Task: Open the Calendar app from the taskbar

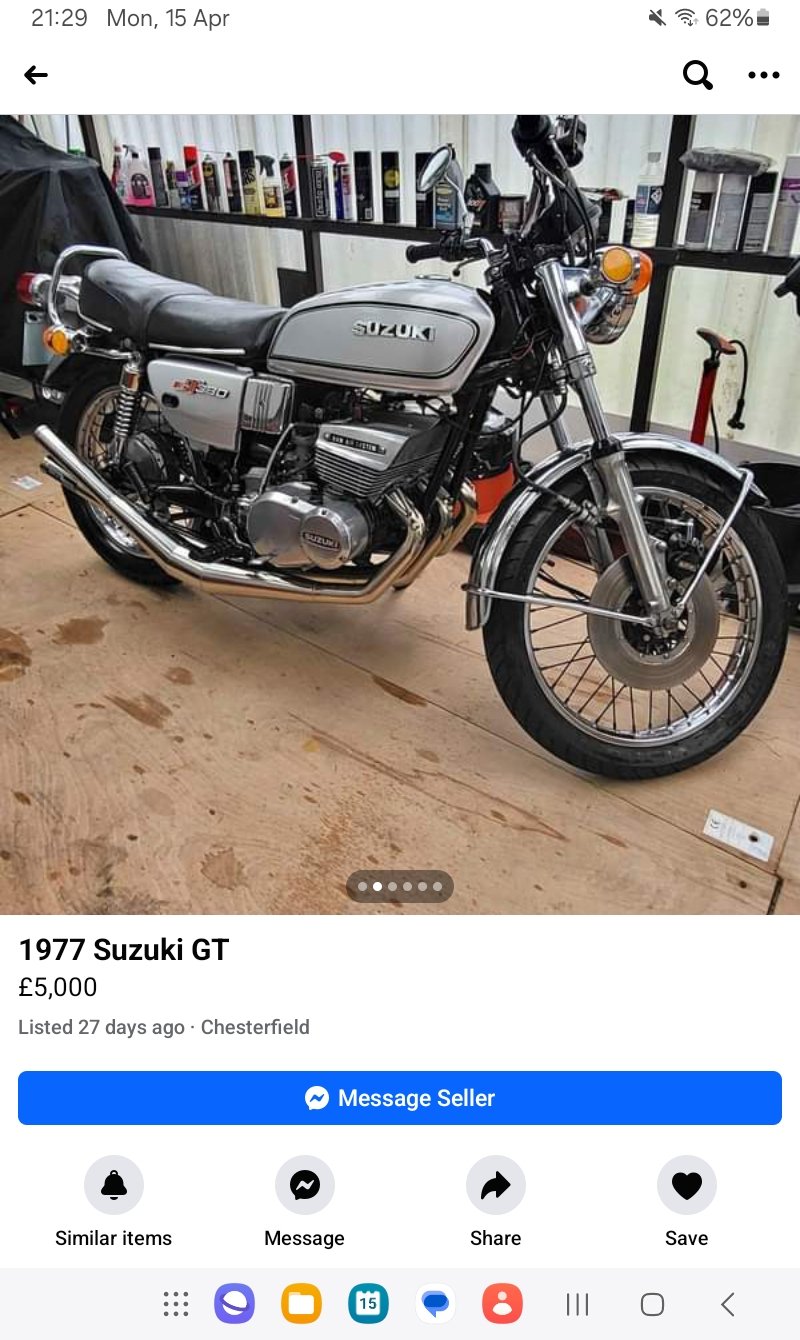Action: click(x=368, y=1303)
